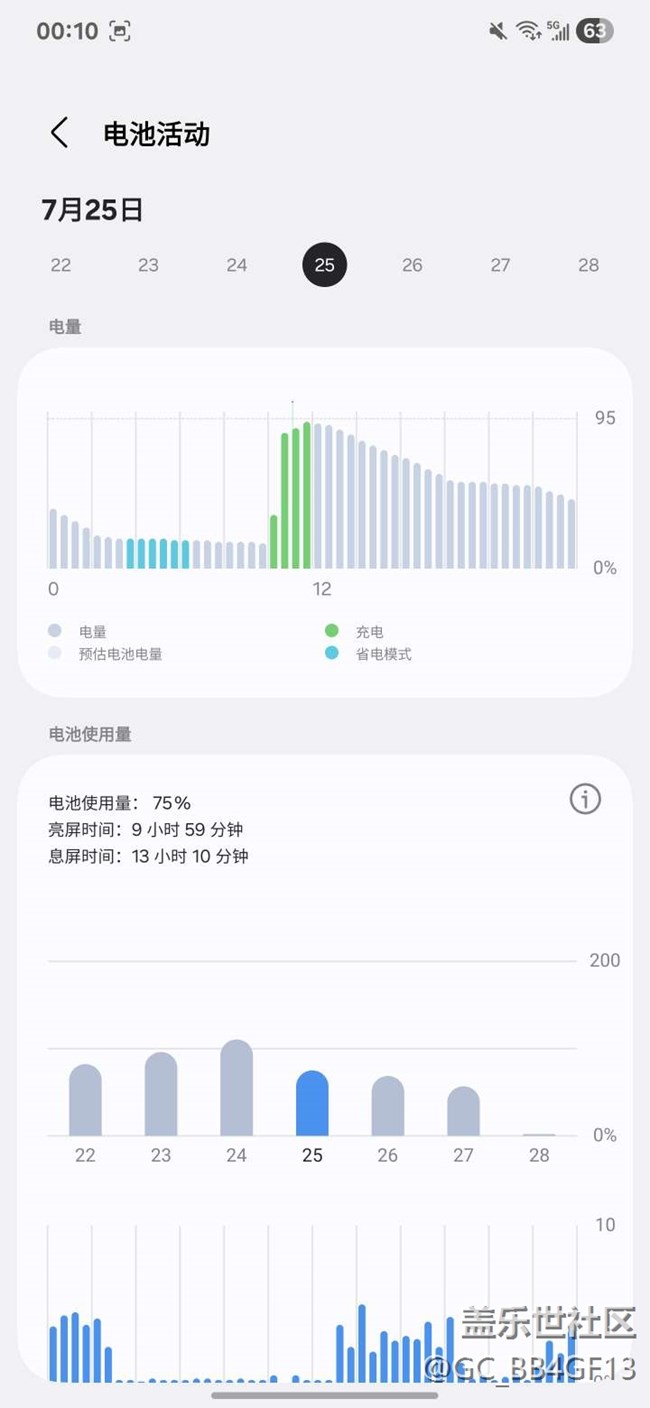This screenshot has width=650, height=1408.
Task: Select date 23 in the date strip
Action: coord(148,265)
